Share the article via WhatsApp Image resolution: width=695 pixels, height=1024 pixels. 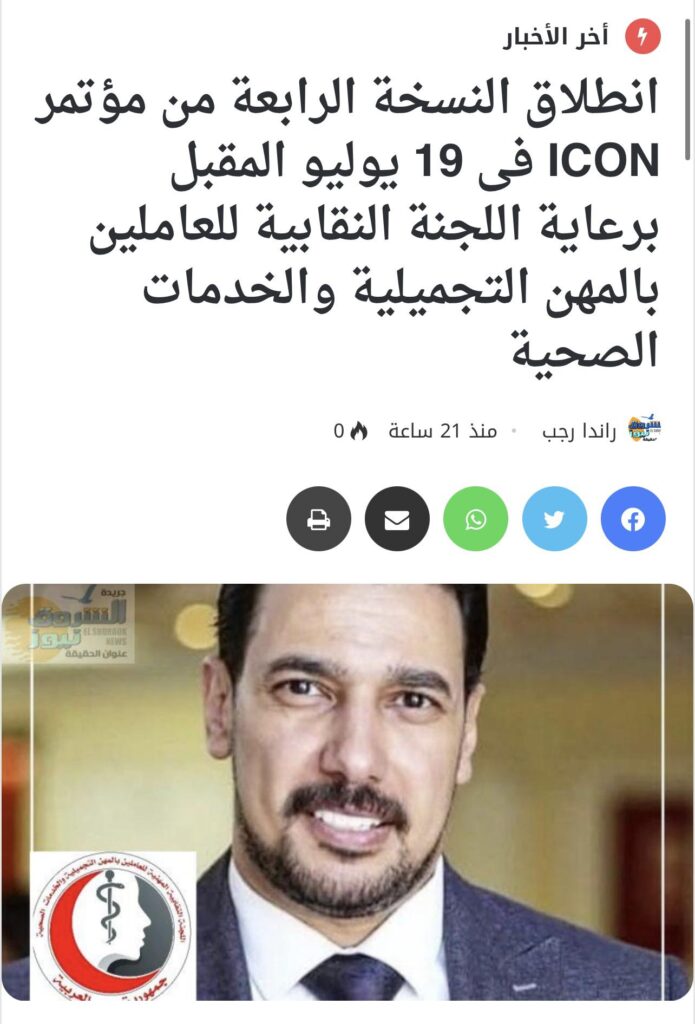476,519
